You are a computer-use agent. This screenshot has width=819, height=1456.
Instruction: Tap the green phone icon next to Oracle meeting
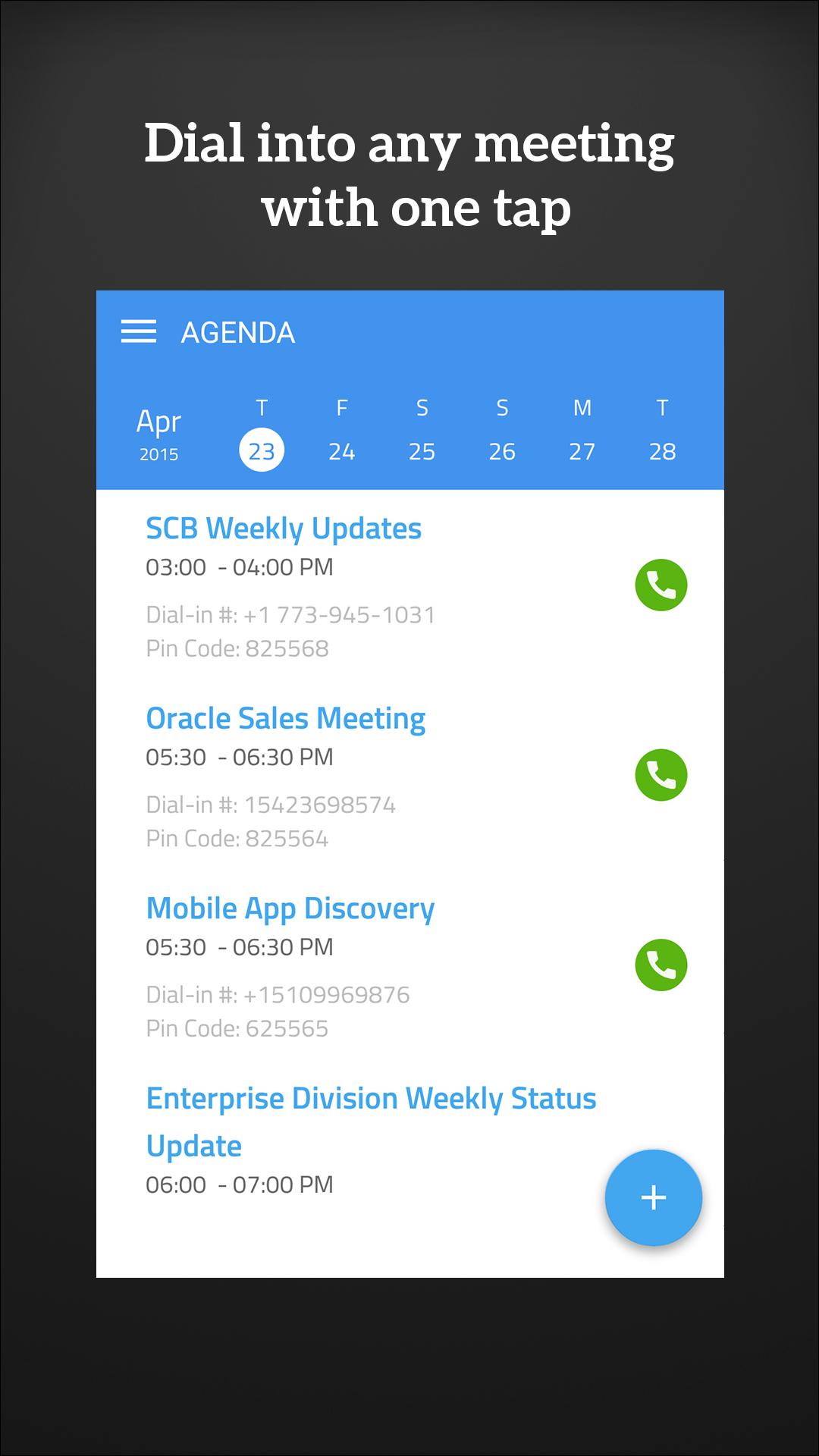click(661, 774)
